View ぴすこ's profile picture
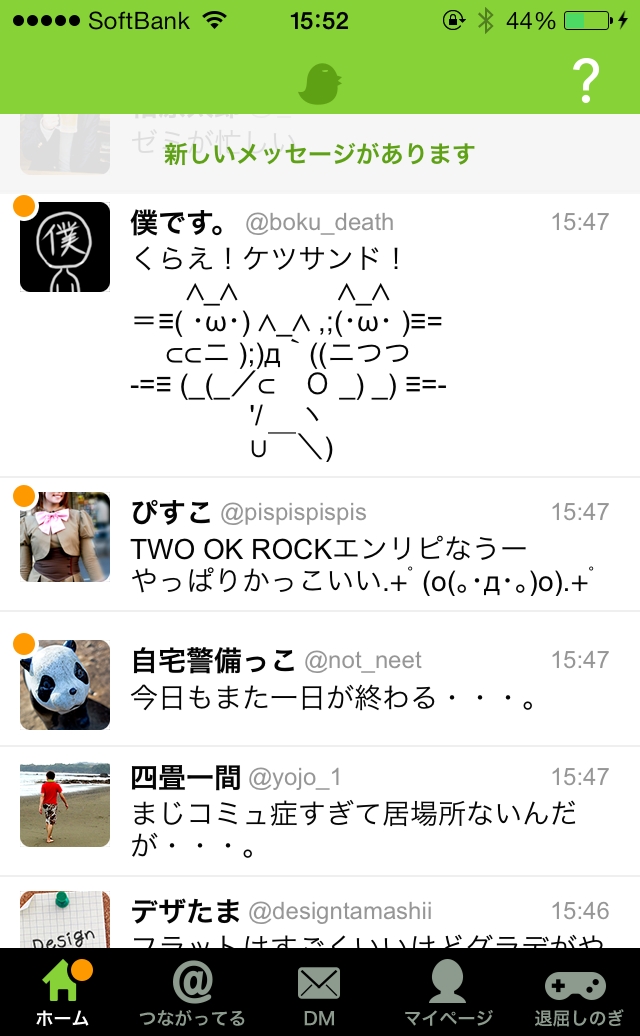640x1036 pixels. (65, 537)
